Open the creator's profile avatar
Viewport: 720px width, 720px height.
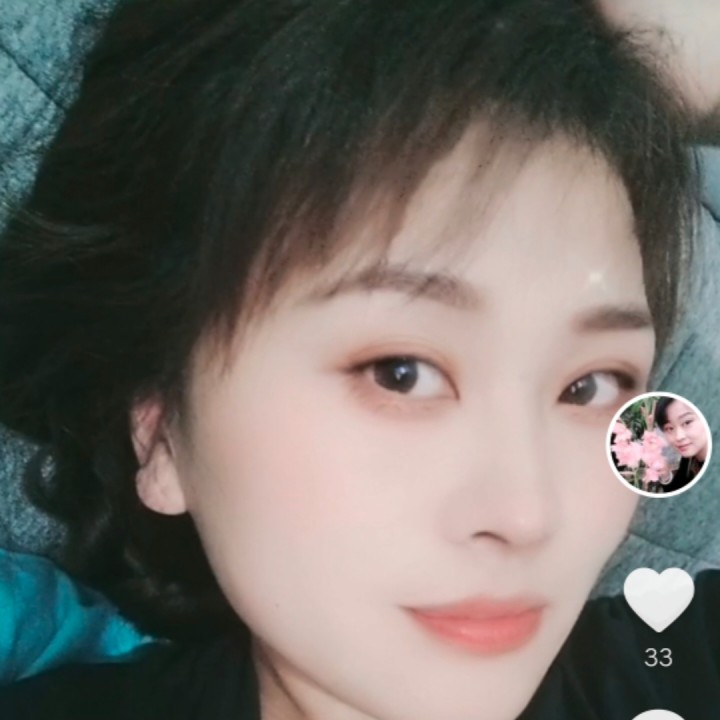click(x=659, y=445)
